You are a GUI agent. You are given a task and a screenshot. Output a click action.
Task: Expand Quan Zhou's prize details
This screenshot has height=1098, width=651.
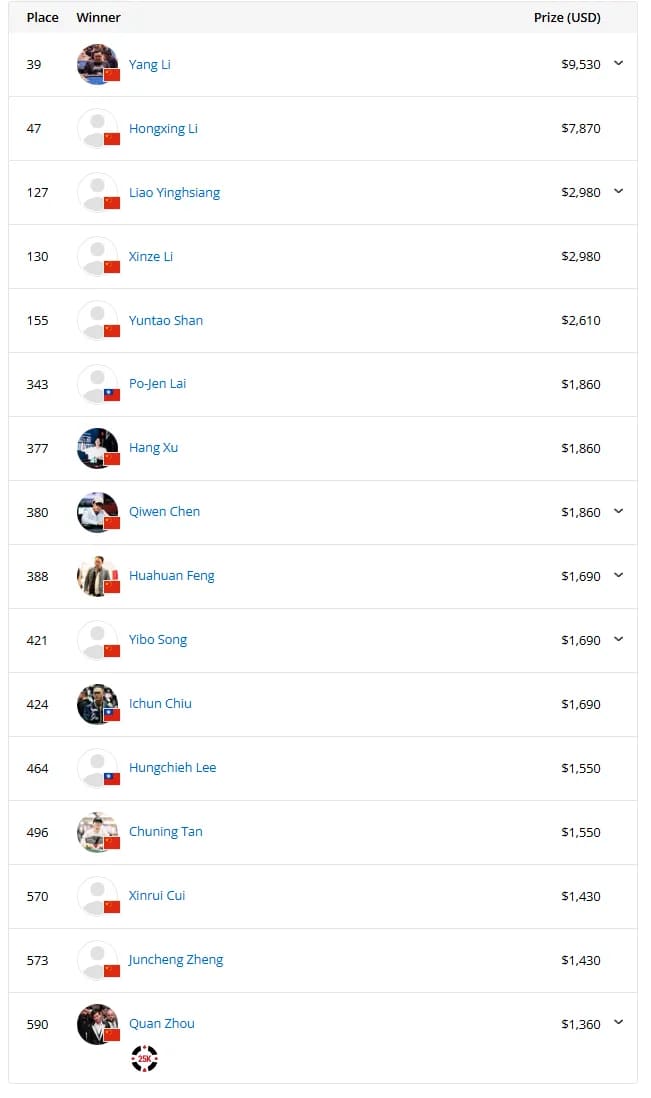tap(618, 1022)
